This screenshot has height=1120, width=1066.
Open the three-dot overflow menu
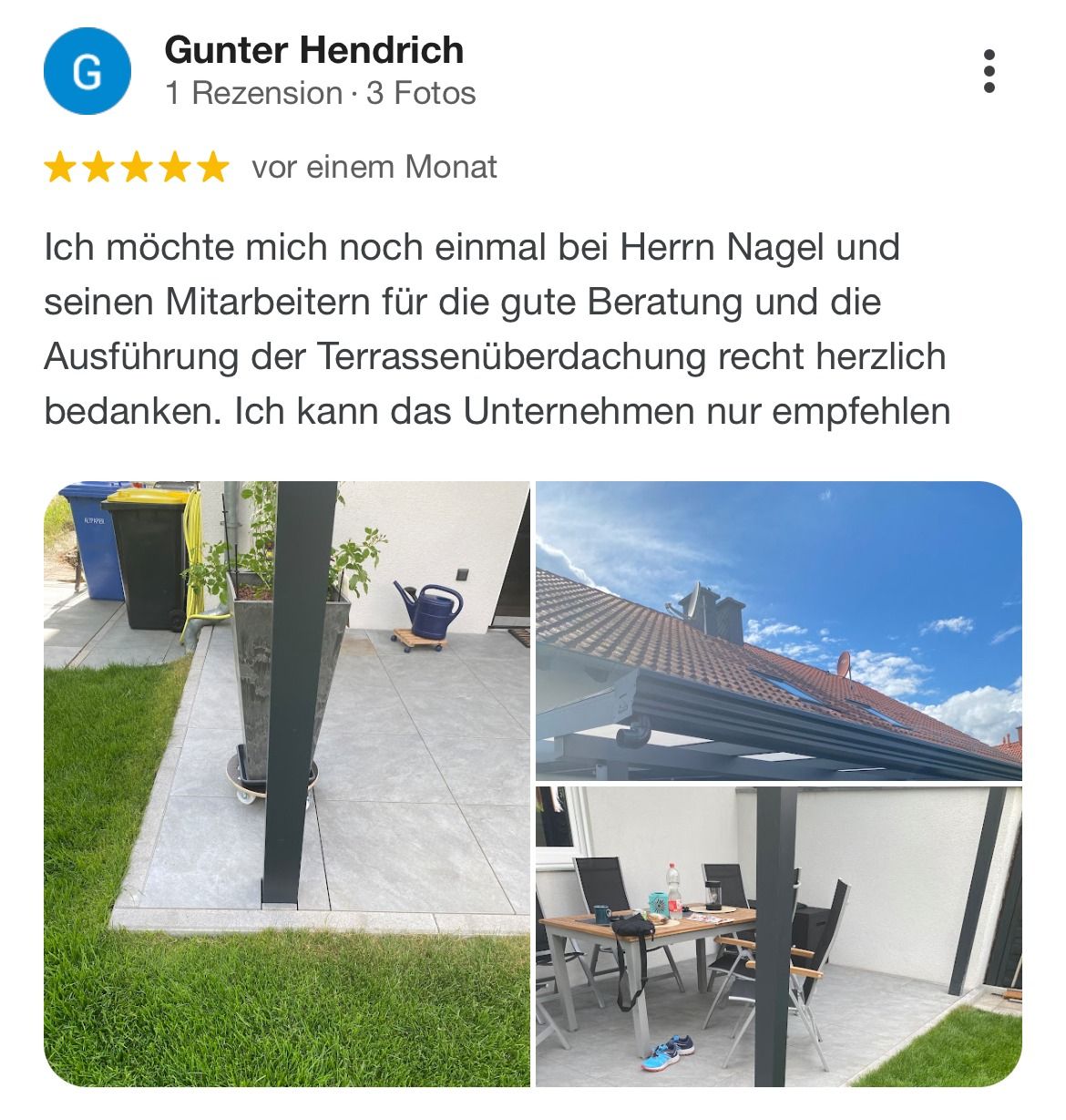coord(989,71)
